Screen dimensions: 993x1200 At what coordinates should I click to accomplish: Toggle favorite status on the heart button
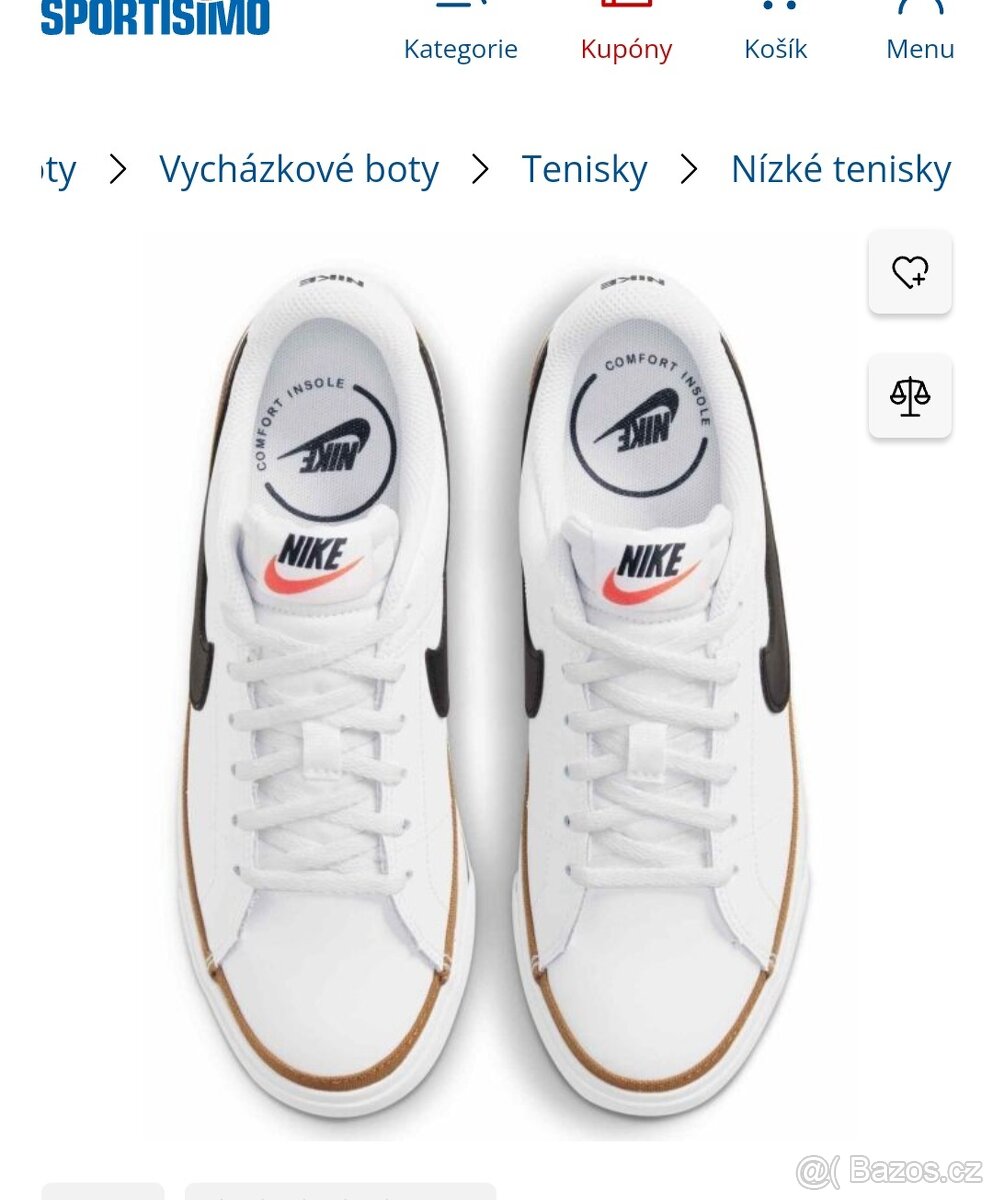click(909, 272)
